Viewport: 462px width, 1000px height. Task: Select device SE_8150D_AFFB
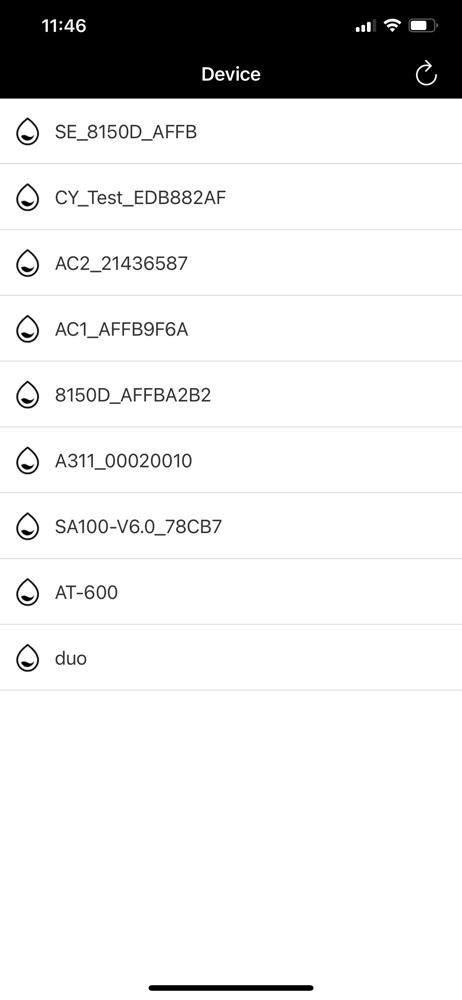(x=231, y=131)
